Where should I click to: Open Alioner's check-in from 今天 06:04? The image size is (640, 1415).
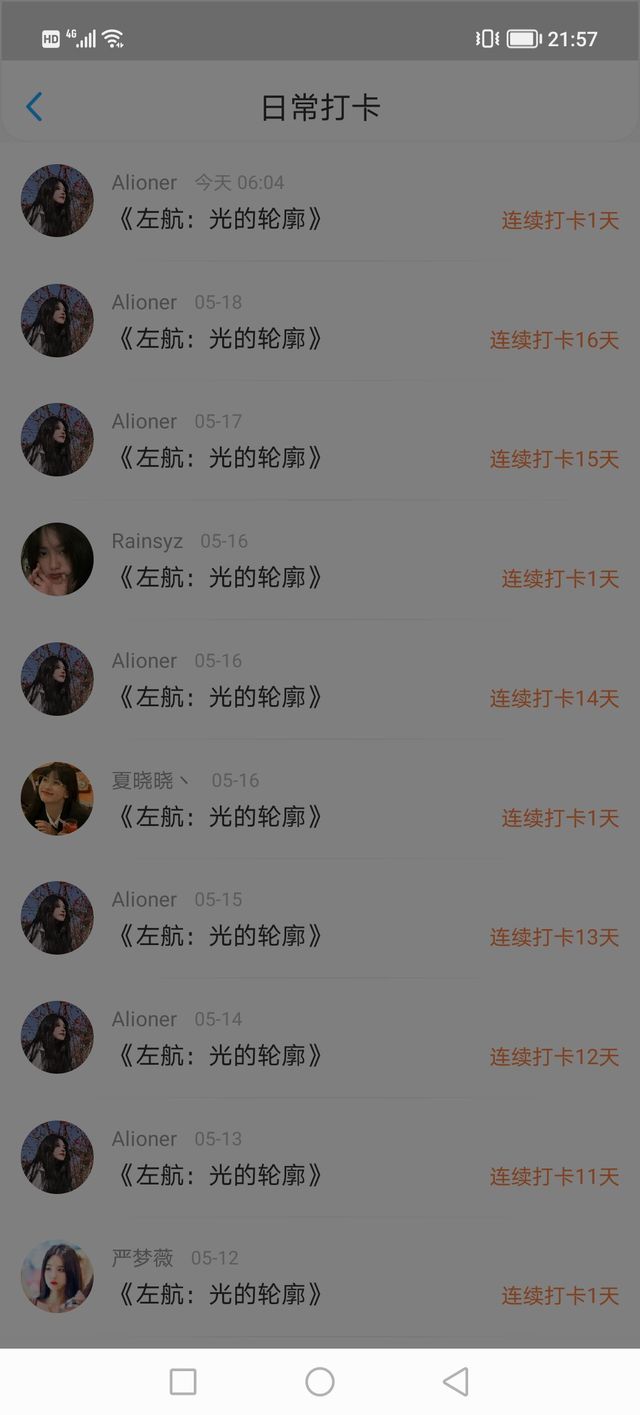[320, 201]
